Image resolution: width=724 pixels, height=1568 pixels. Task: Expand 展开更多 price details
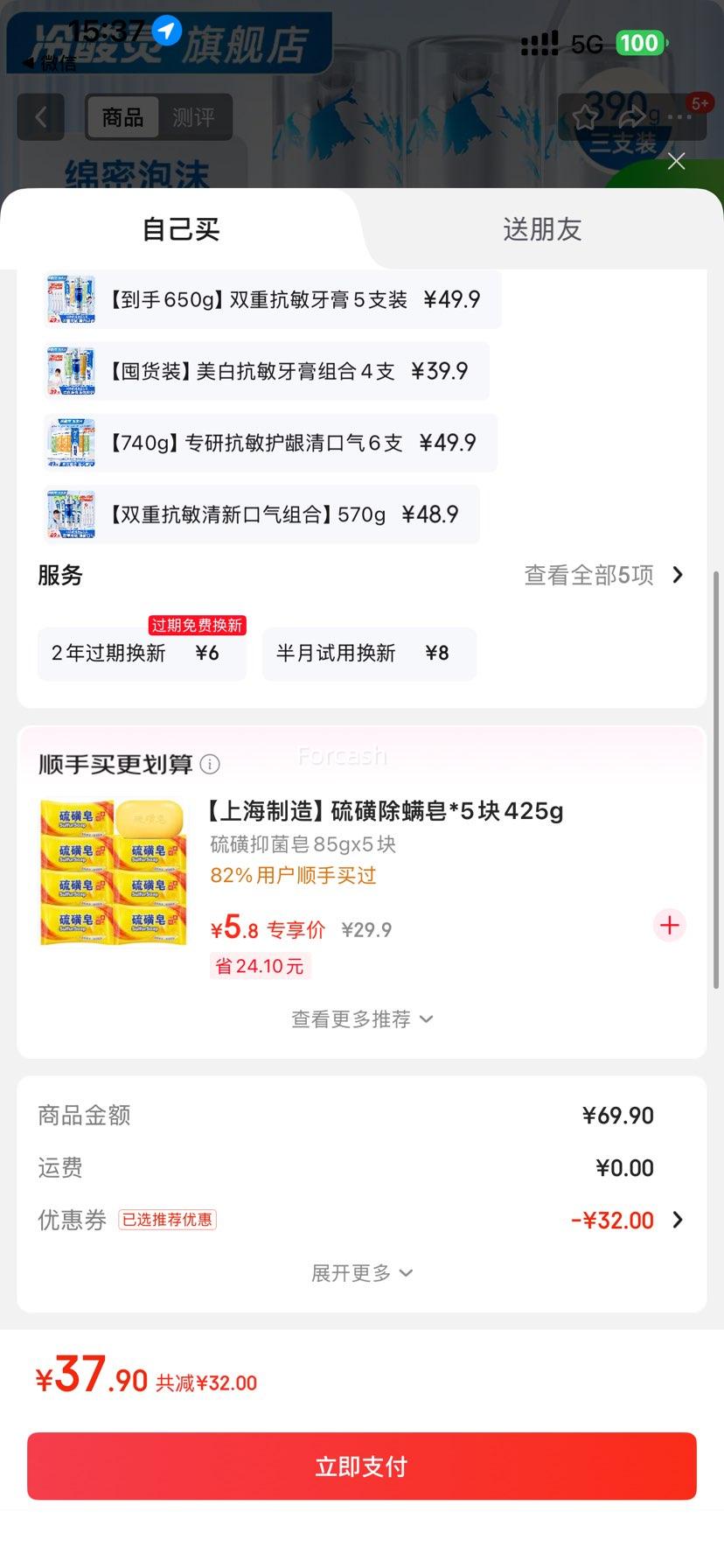pyautogui.click(x=361, y=1273)
